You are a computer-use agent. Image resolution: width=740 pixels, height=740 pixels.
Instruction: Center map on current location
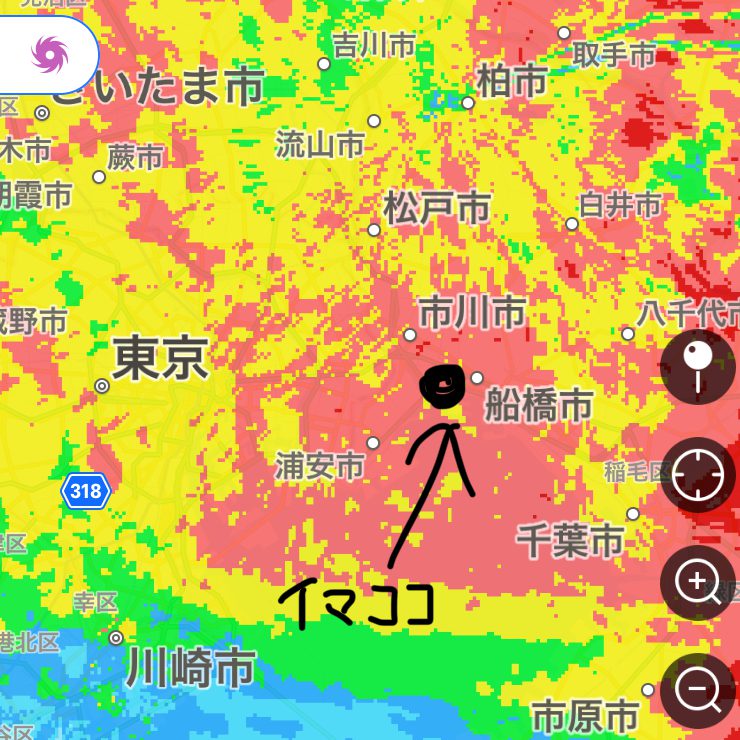697,475
